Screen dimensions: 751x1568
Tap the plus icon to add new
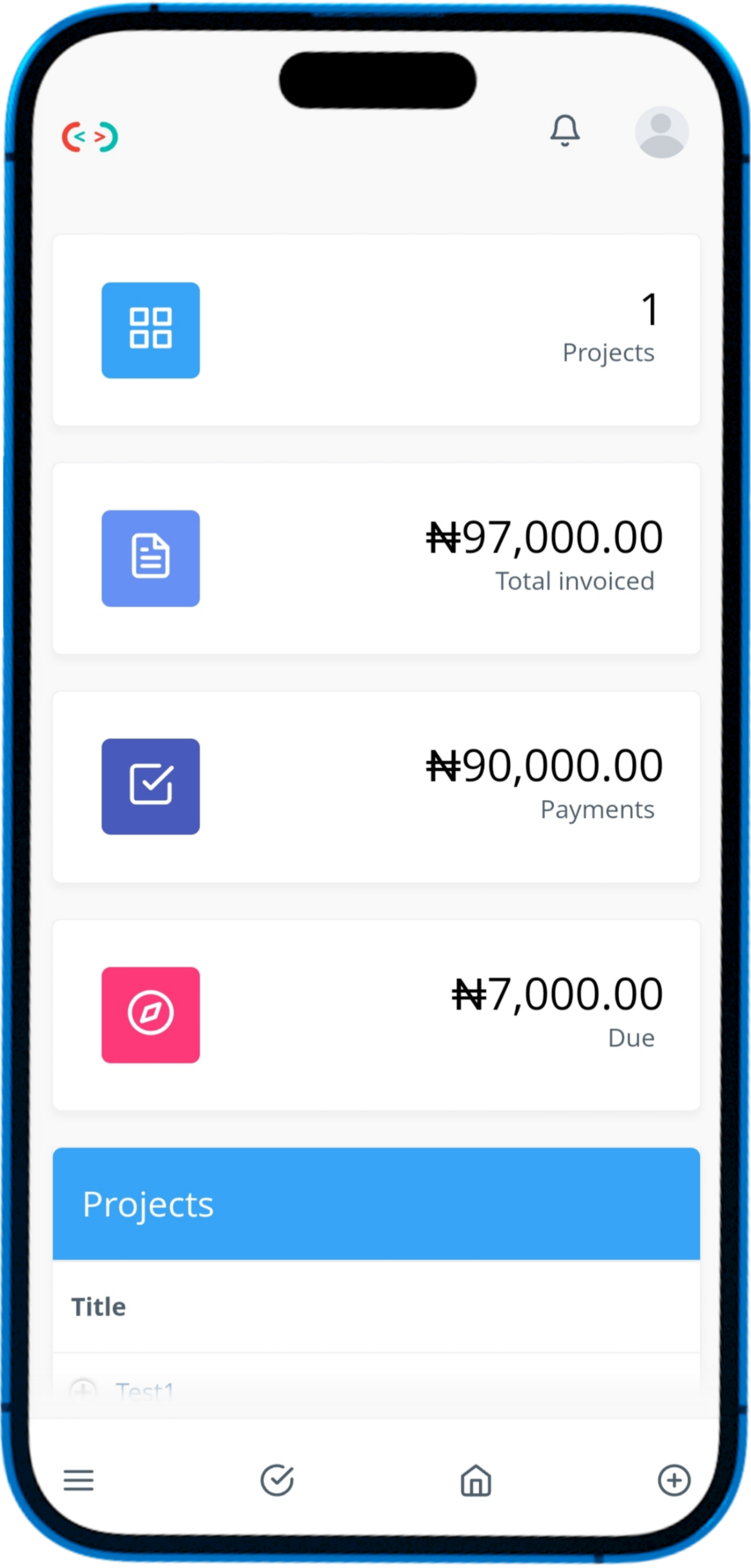click(674, 1480)
